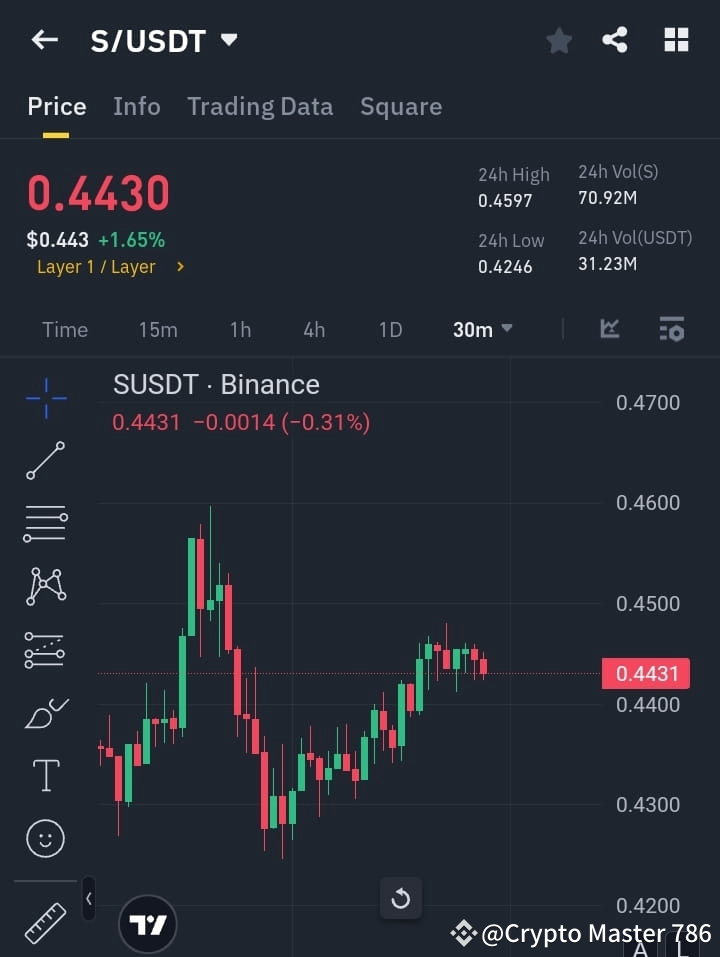This screenshot has height=957, width=720.
Task: Switch to the Trading Data tab
Action: coord(260,106)
